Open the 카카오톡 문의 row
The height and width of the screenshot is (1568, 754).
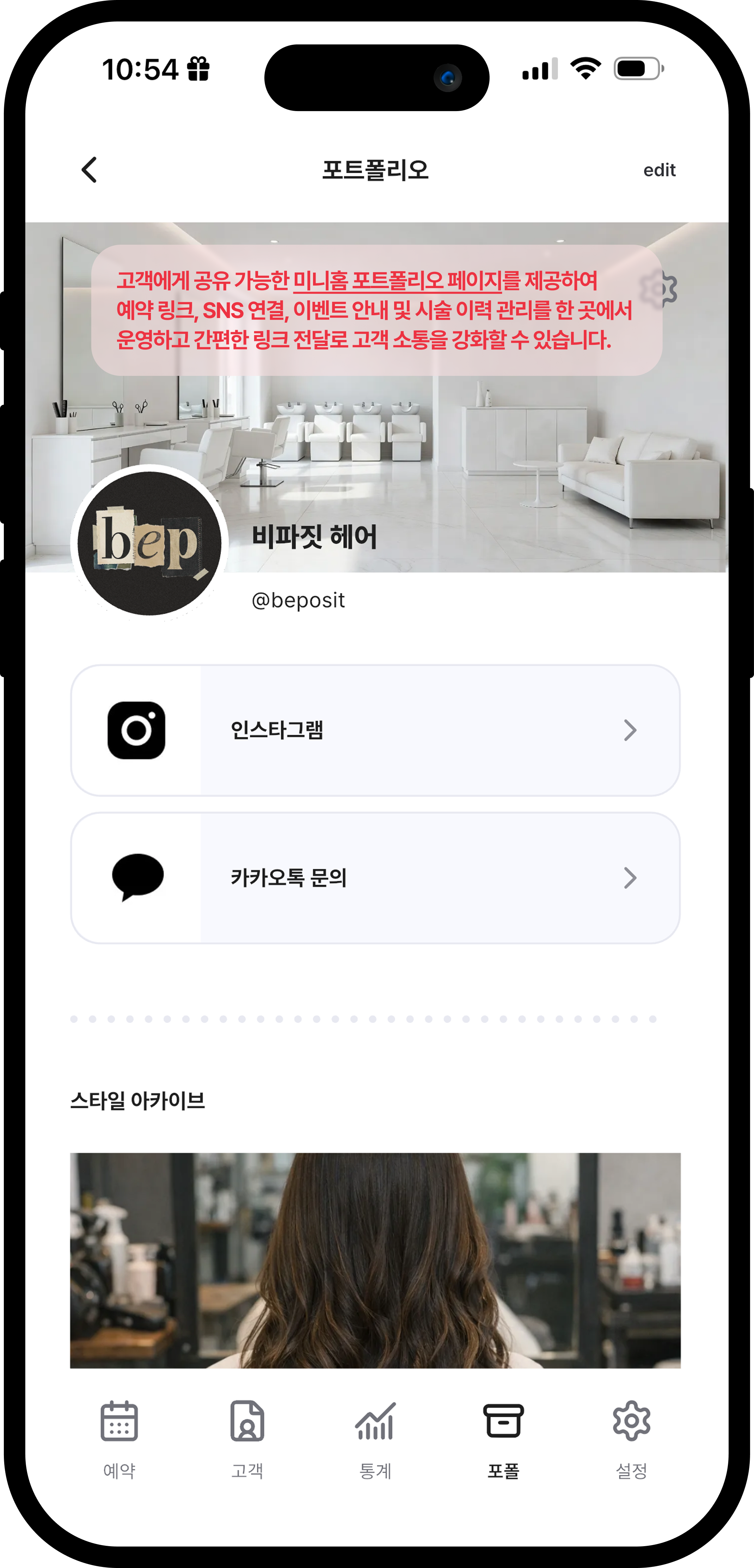click(375, 878)
